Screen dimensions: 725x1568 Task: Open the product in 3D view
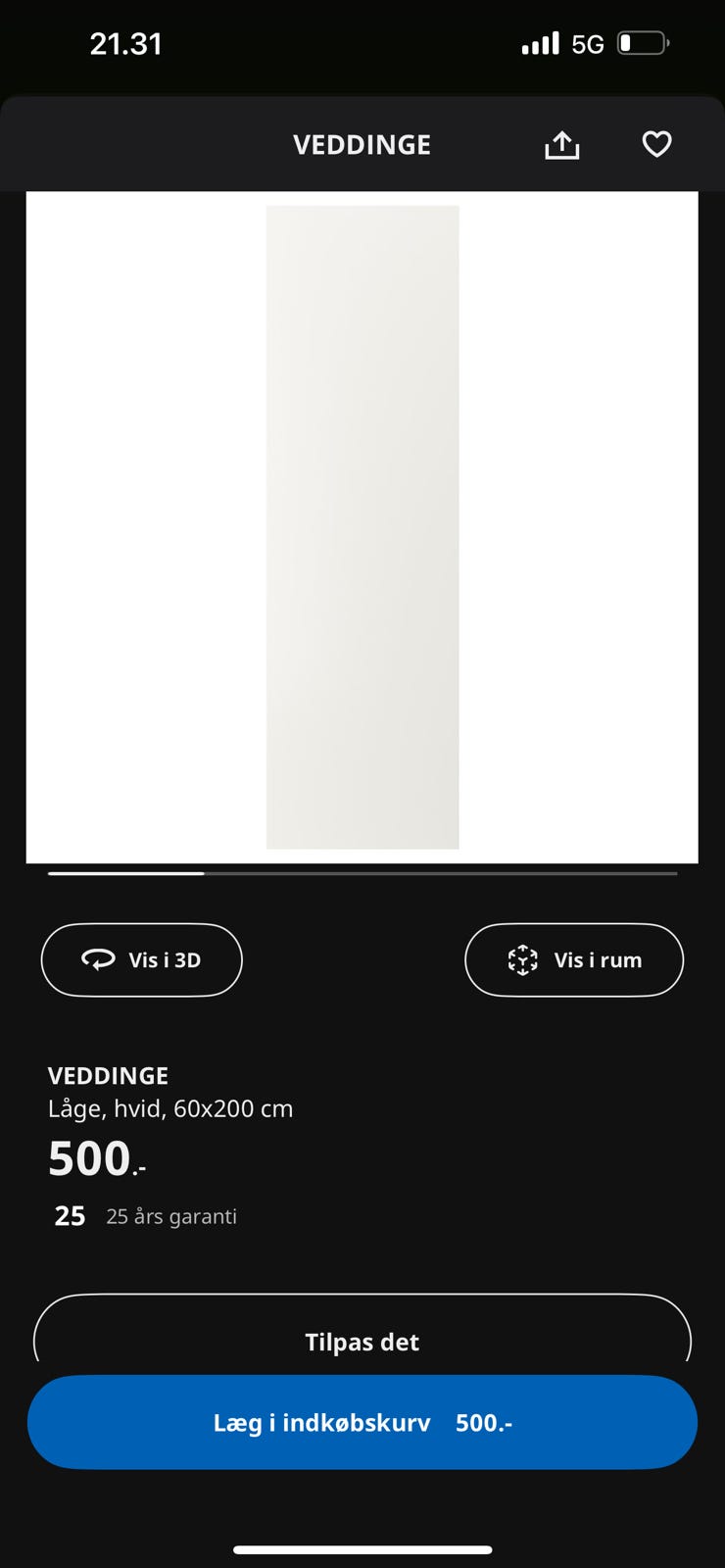(x=141, y=960)
